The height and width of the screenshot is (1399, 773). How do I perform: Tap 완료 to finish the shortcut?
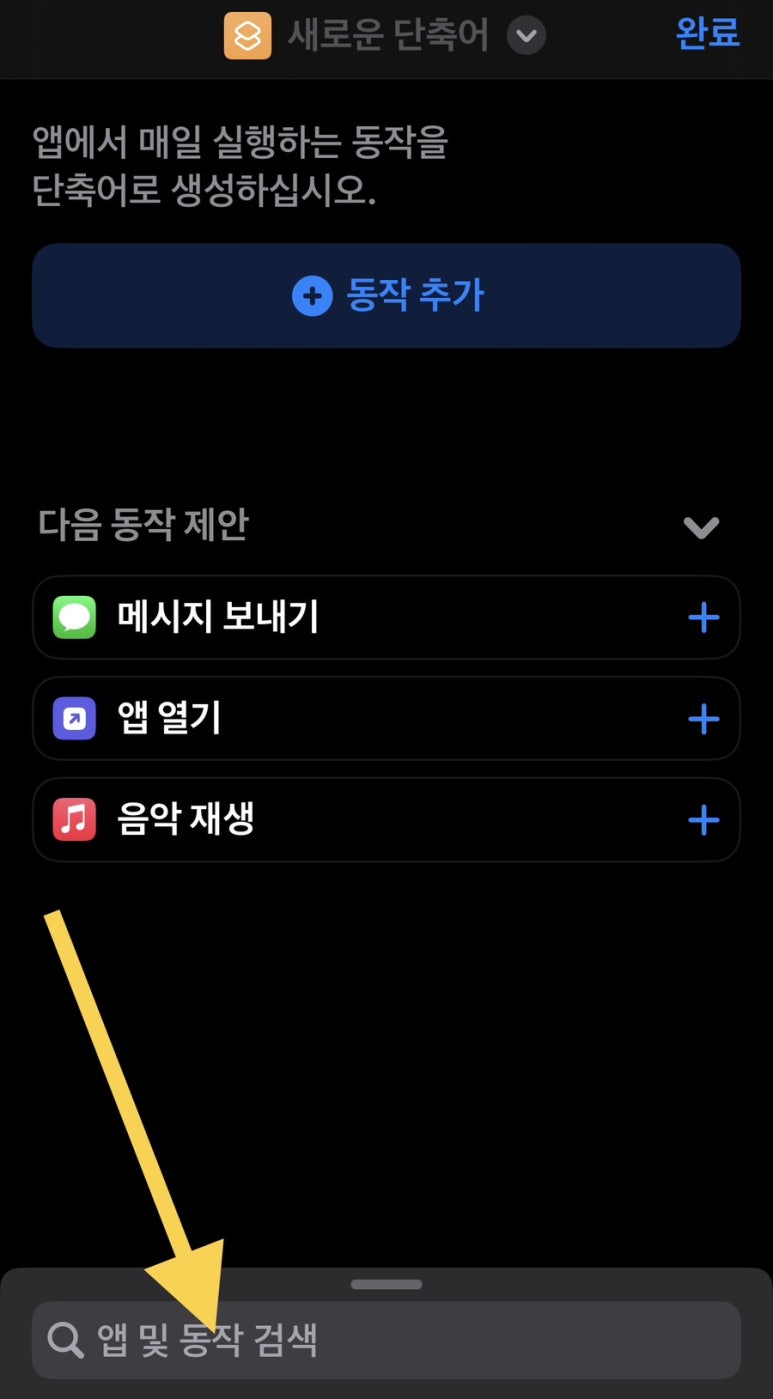coord(707,34)
